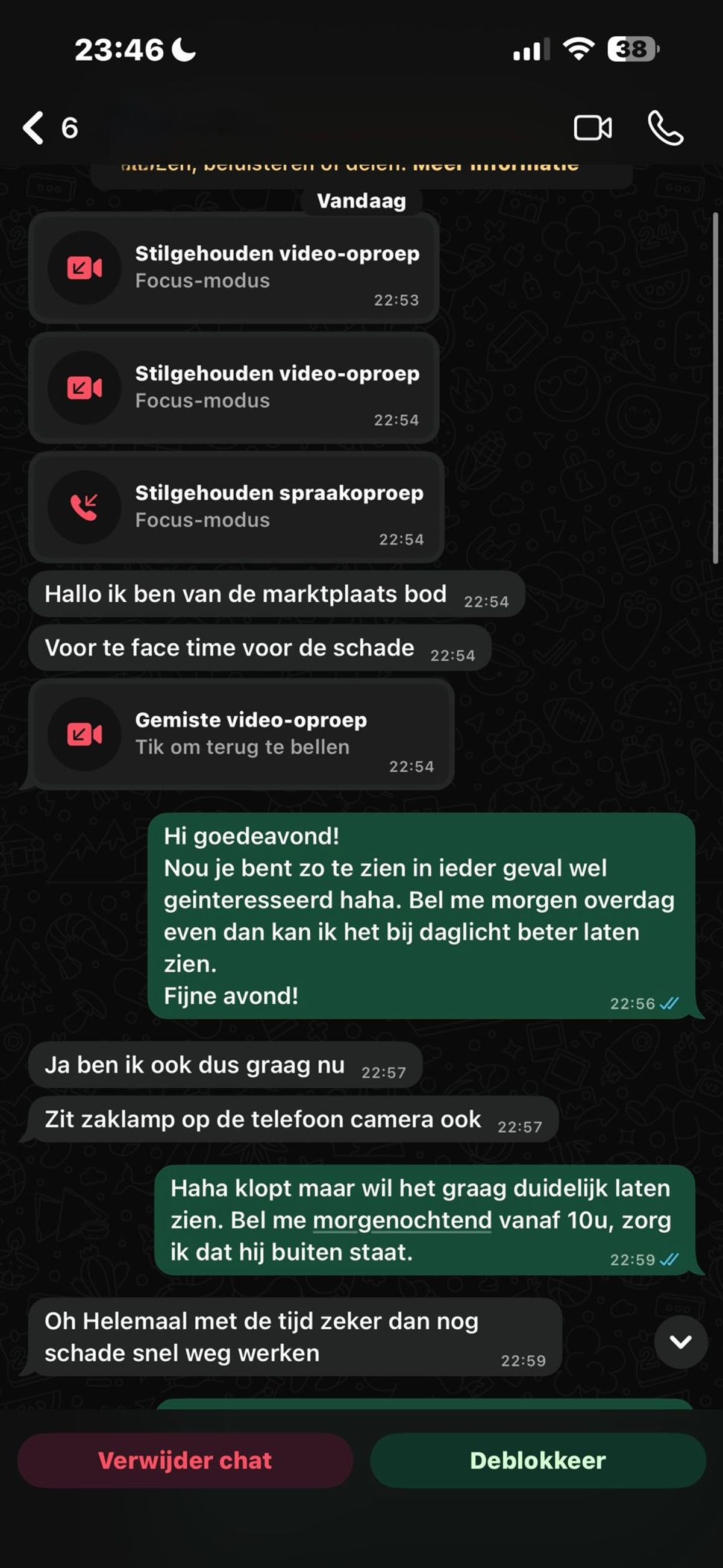Open the Meer informatie link
The width and height of the screenshot is (723, 1568).
(496, 167)
